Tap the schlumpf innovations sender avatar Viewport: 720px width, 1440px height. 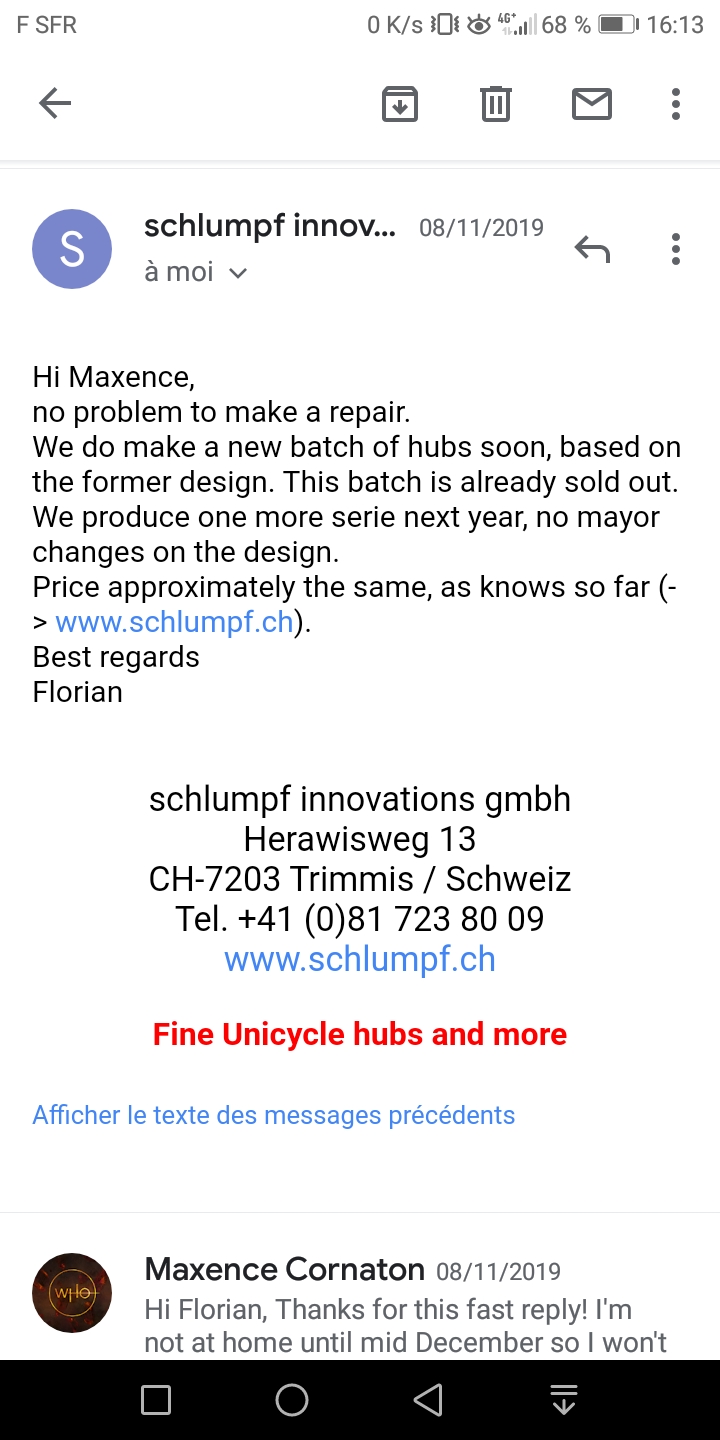coord(72,249)
